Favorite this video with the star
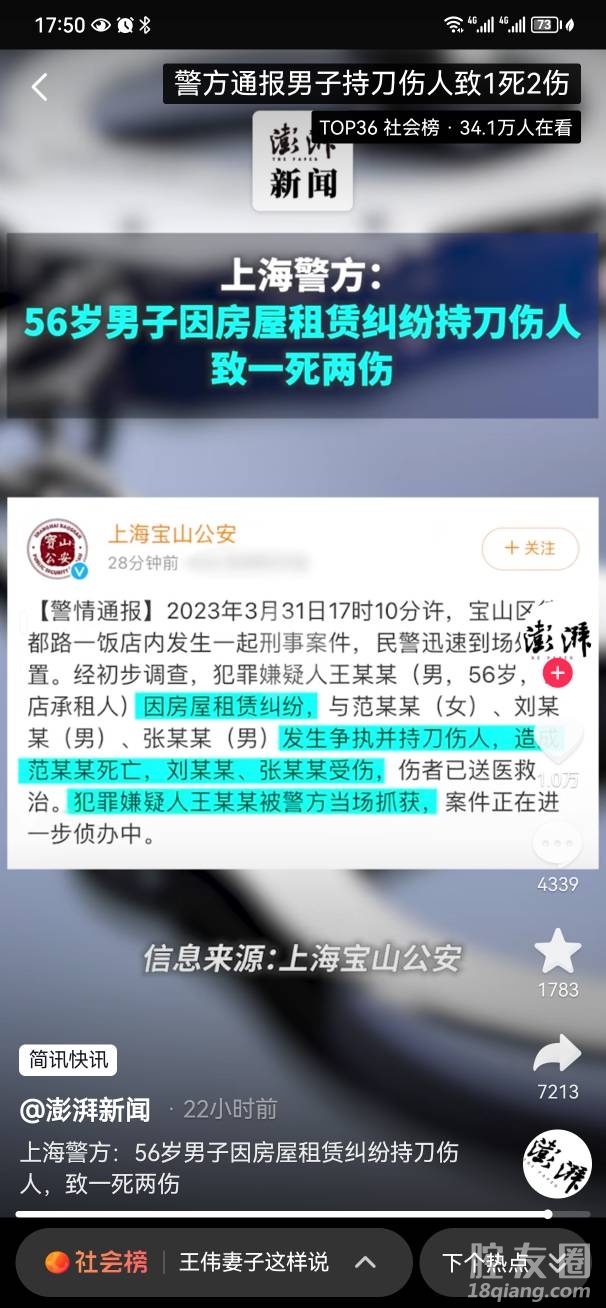The height and width of the screenshot is (1308, 606). point(557,952)
